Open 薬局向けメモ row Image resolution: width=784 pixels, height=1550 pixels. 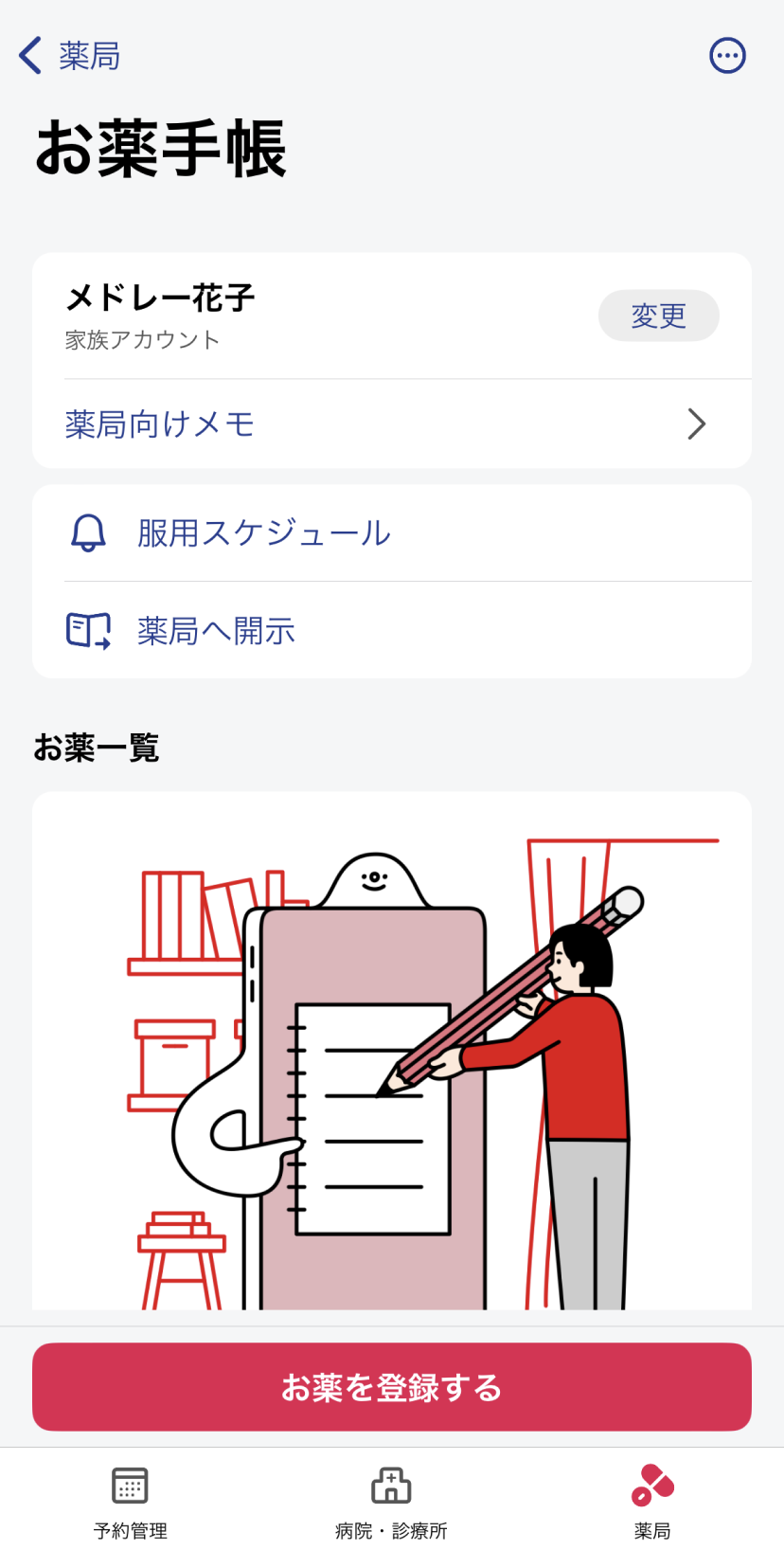[392, 424]
